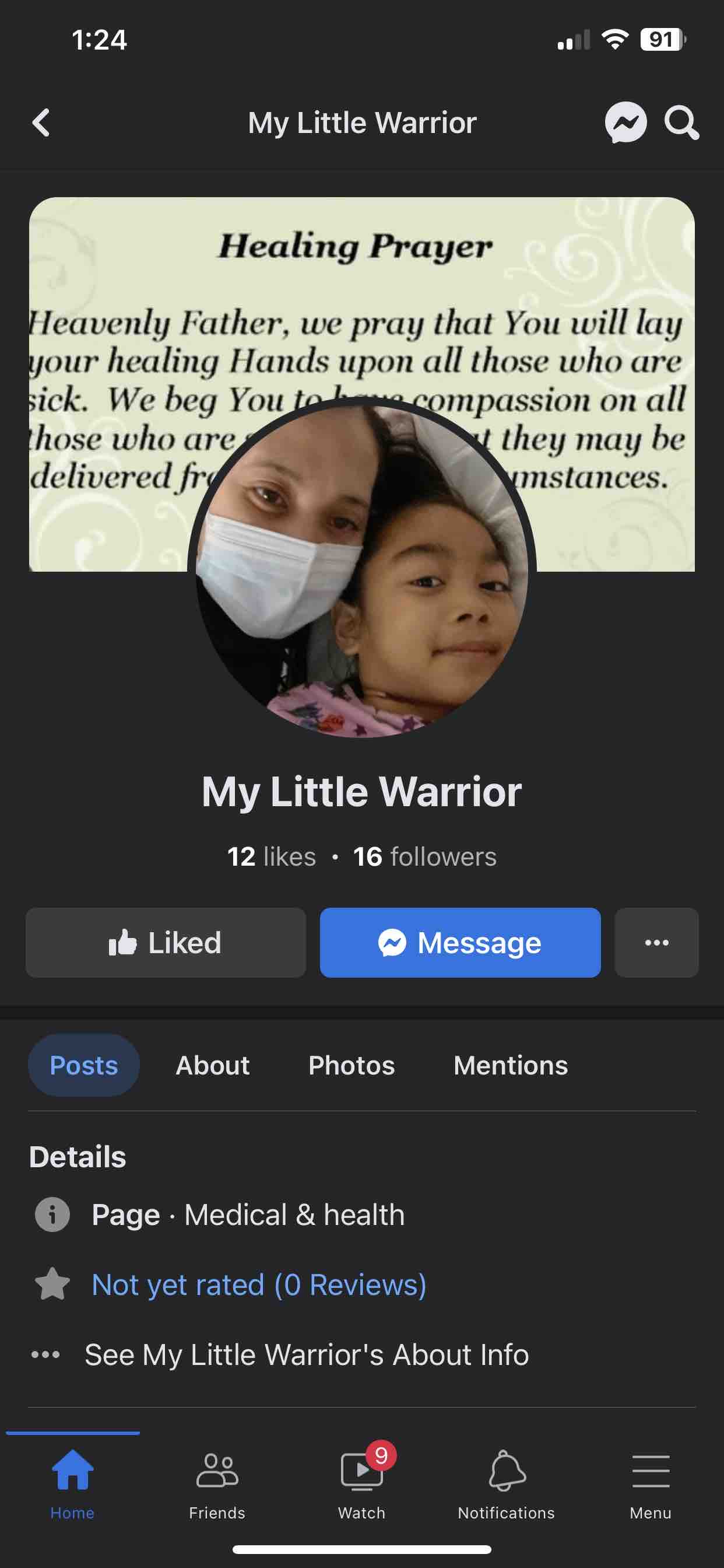Open Messenger from the top bar icon
This screenshot has height=1568, width=724.
625,123
